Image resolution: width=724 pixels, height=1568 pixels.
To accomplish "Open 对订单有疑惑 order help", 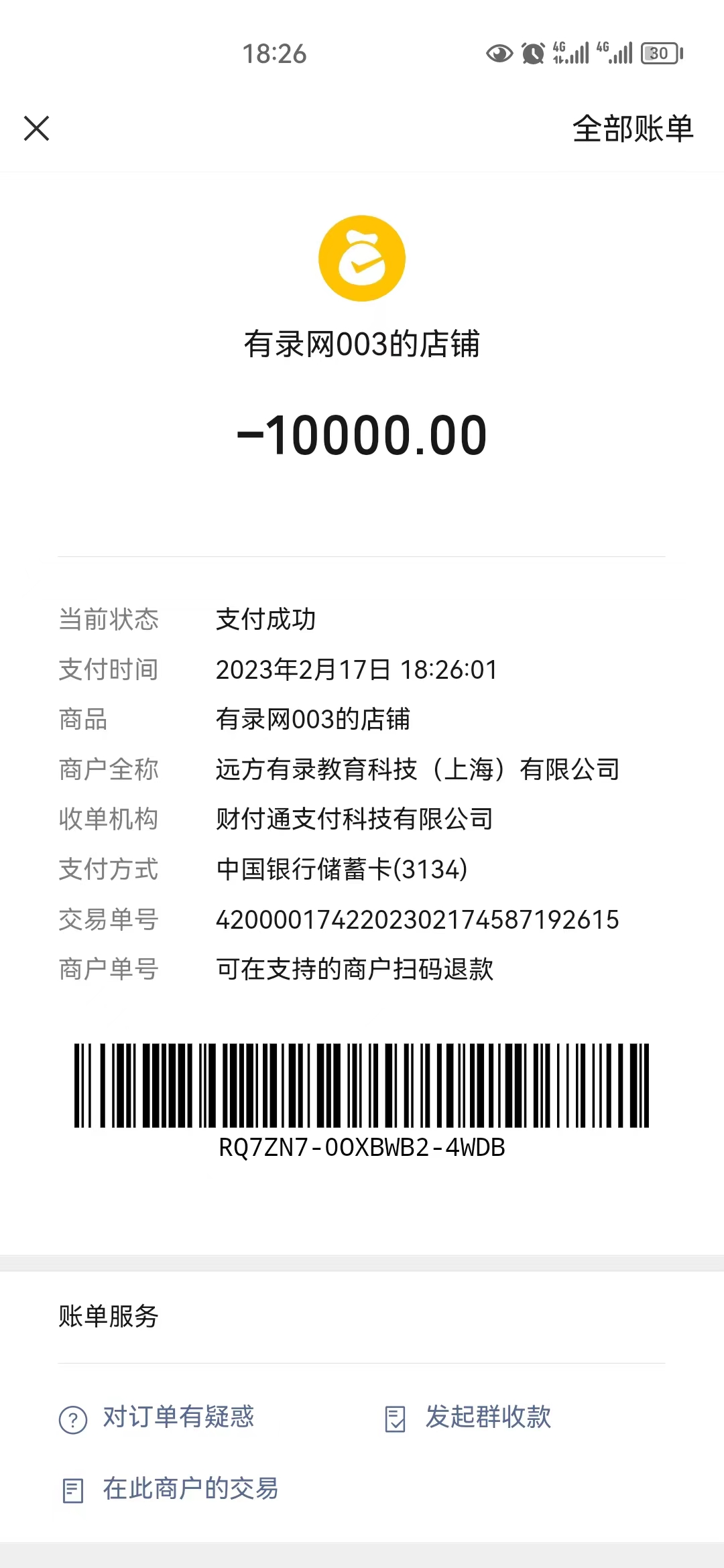I will click(158, 1417).
